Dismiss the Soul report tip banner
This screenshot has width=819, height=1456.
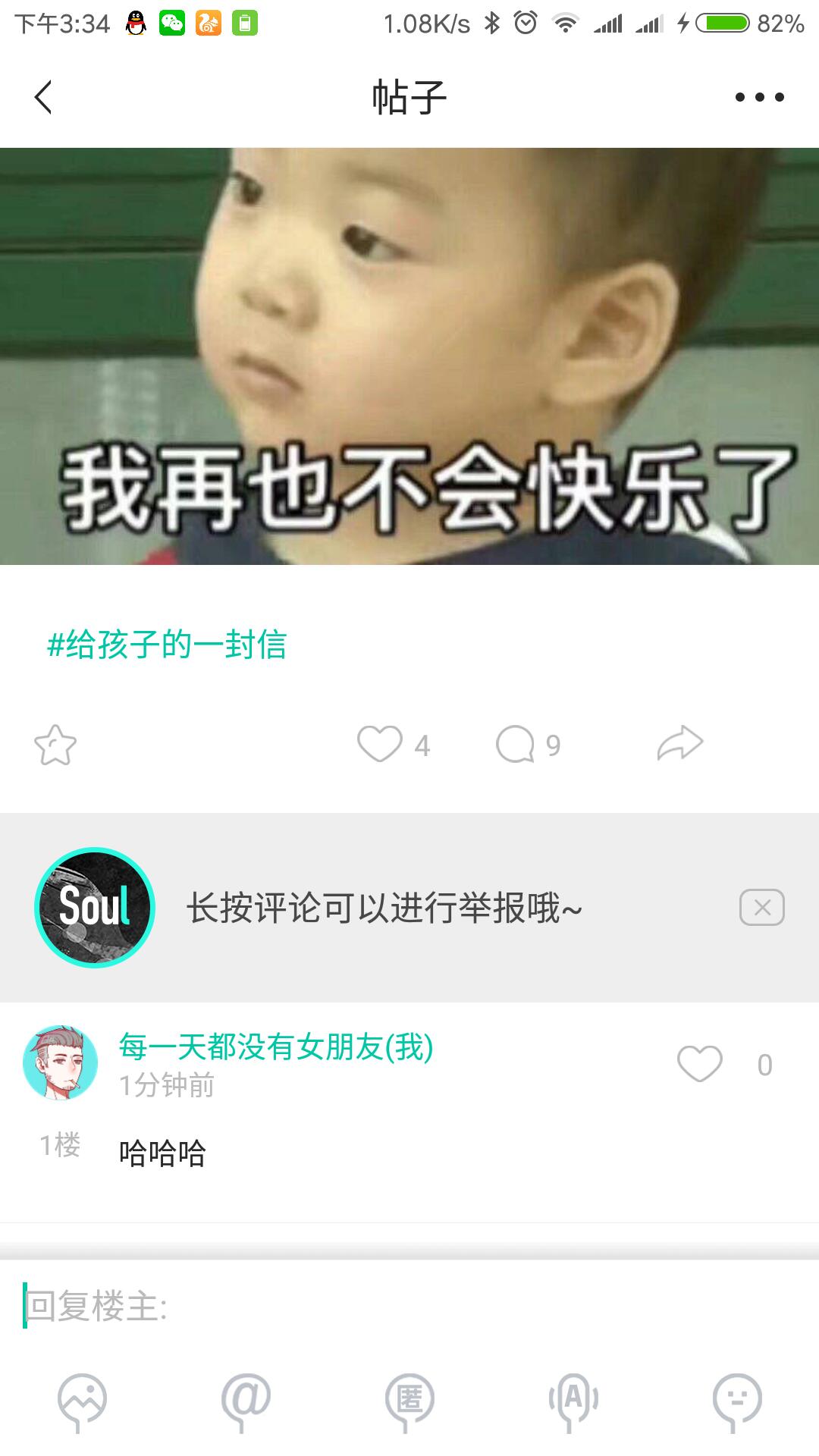pos(762,908)
